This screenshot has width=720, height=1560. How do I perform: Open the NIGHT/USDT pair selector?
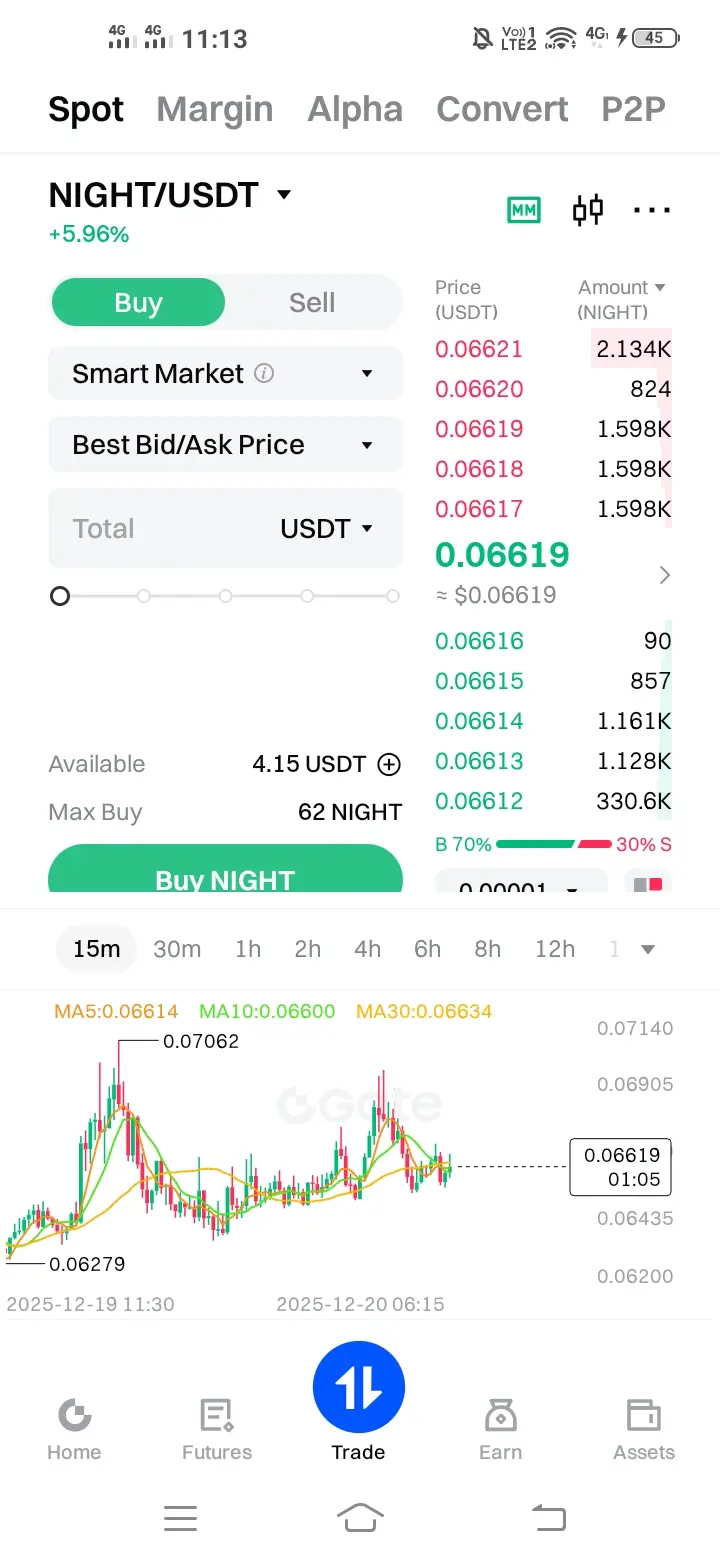pos(170,195)
